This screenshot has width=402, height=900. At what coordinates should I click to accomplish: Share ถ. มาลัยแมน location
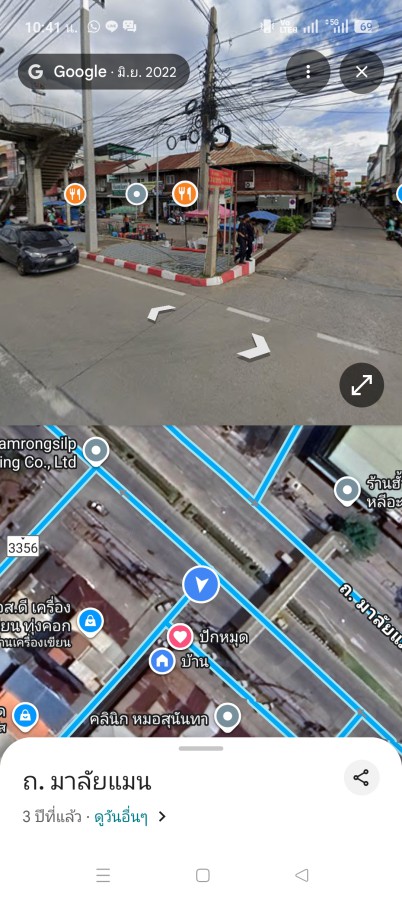361,778
